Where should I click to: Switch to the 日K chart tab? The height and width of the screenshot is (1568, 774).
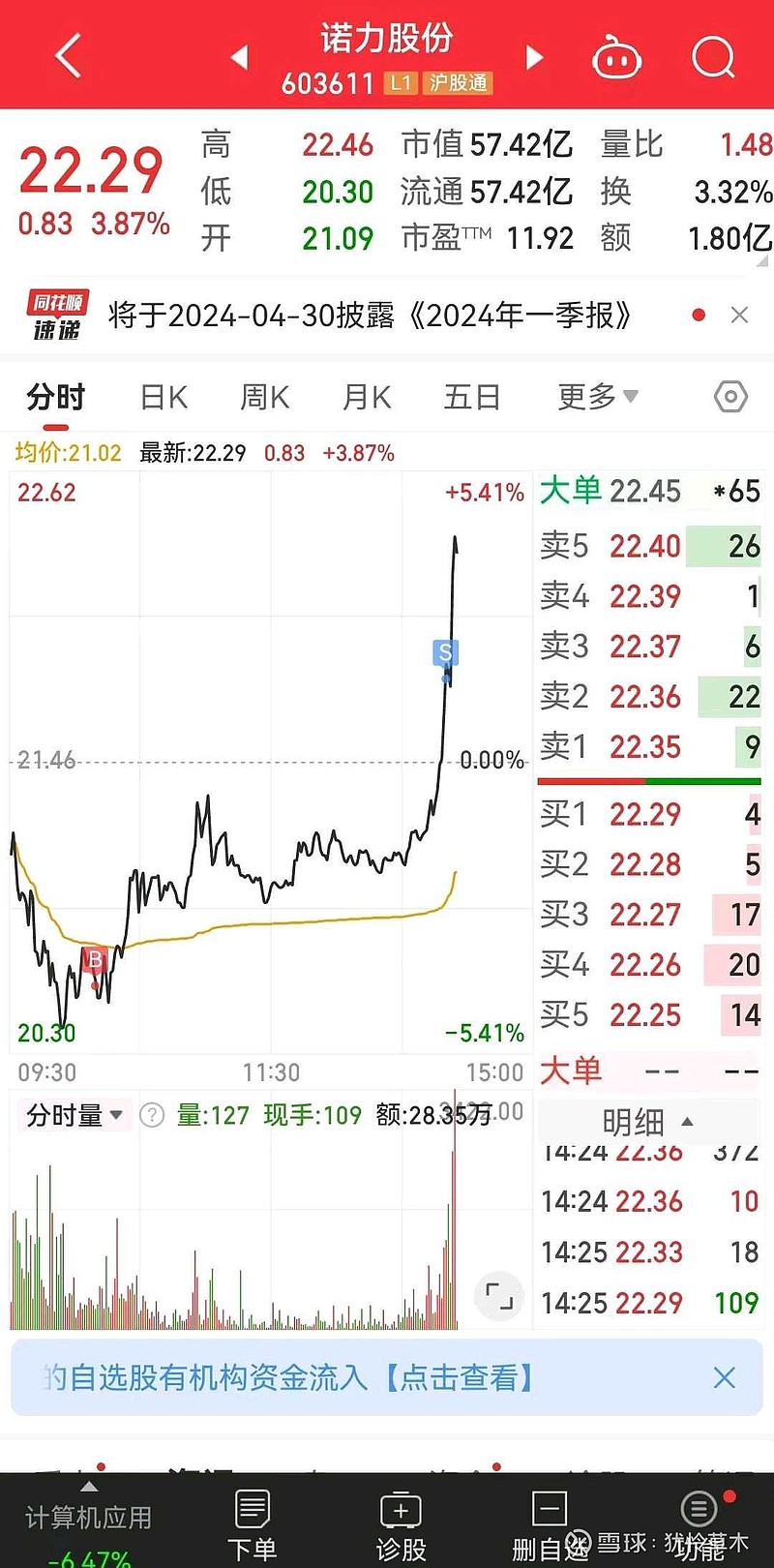point(164,398)
